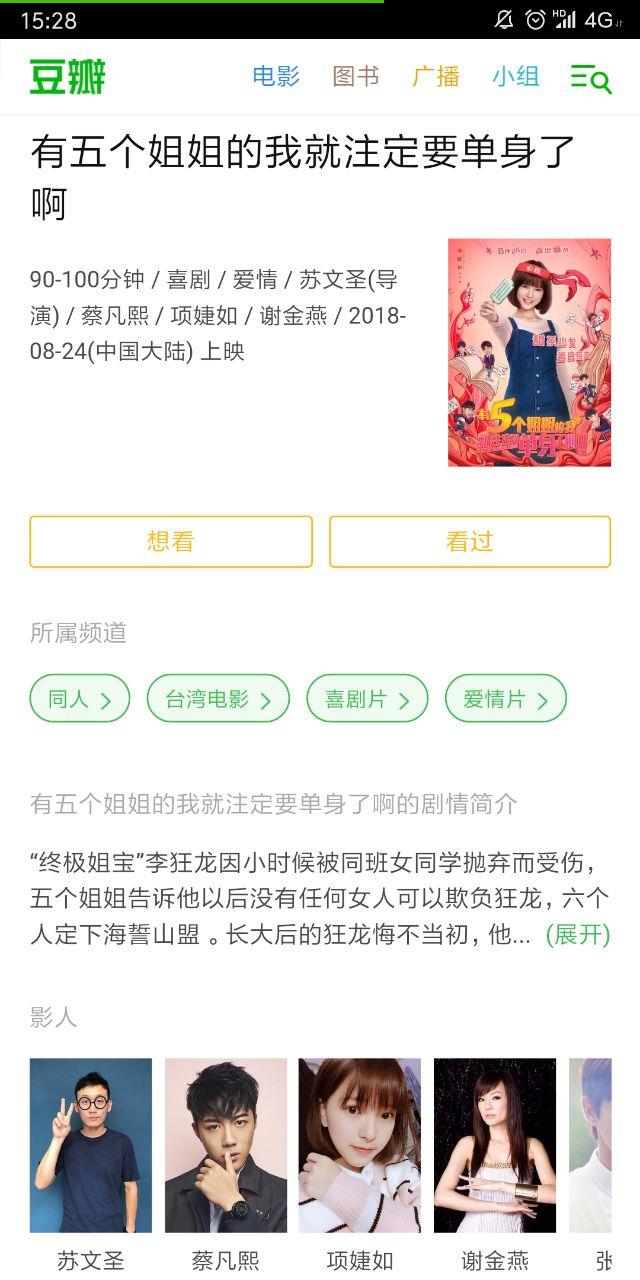Switch to the 图书 section
The height and width of the screenshot is (1280, 640).
(x=356, y=77)
